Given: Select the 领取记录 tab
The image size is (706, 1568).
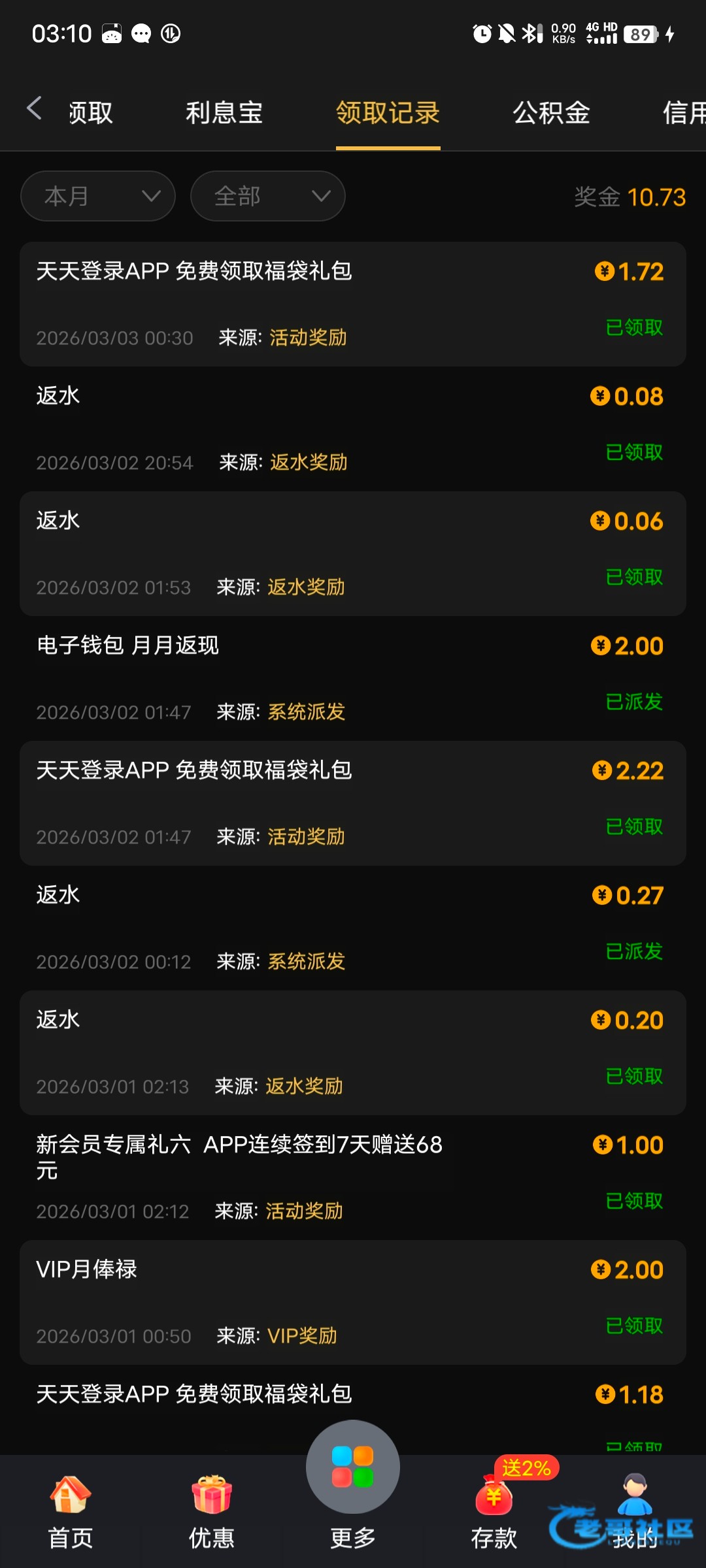Looking at the screenshot, I should [x=388, y=113].
